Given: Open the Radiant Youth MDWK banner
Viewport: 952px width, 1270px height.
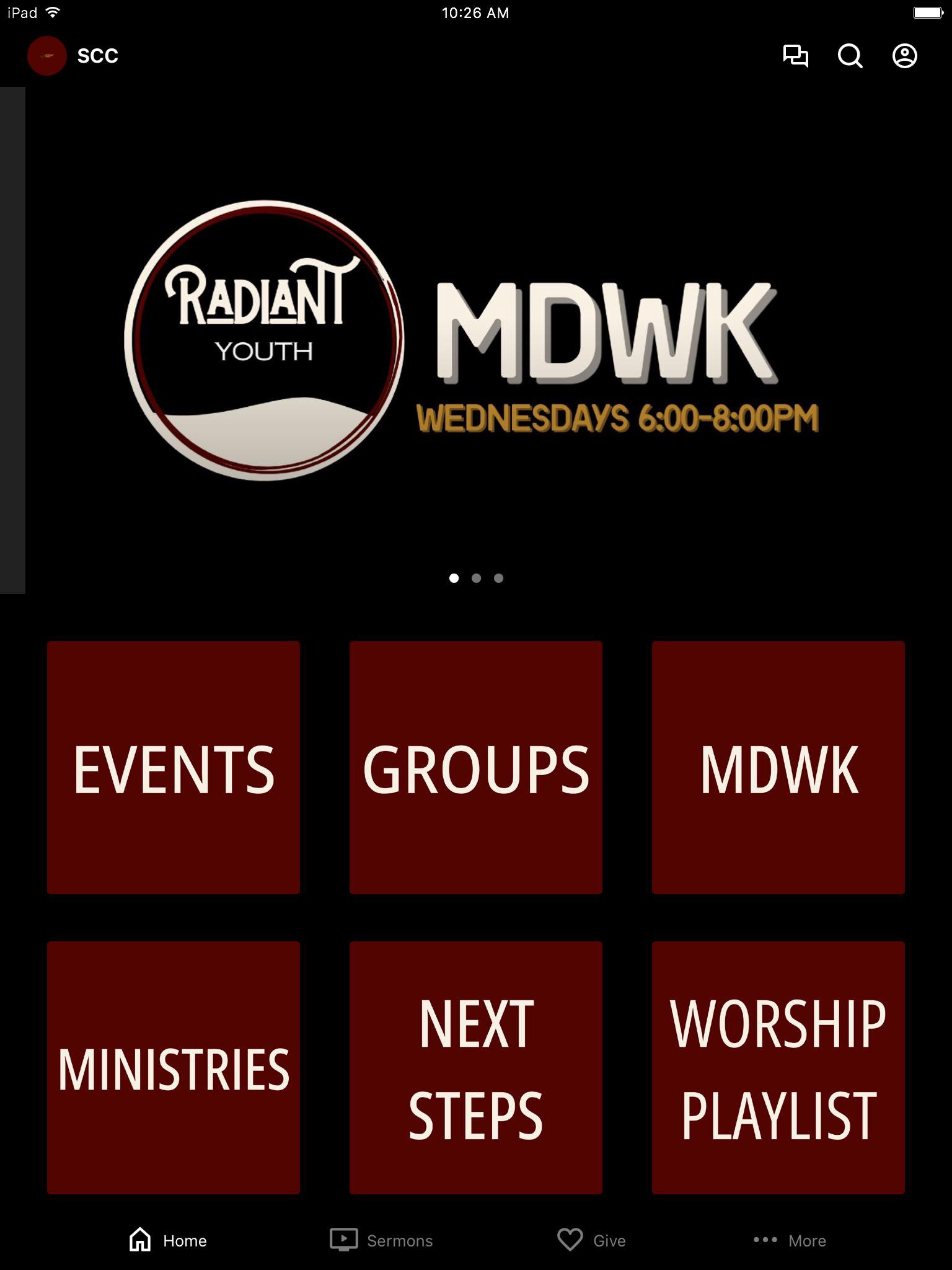Looking at the screenshot, I should click(x=476, y=340).
